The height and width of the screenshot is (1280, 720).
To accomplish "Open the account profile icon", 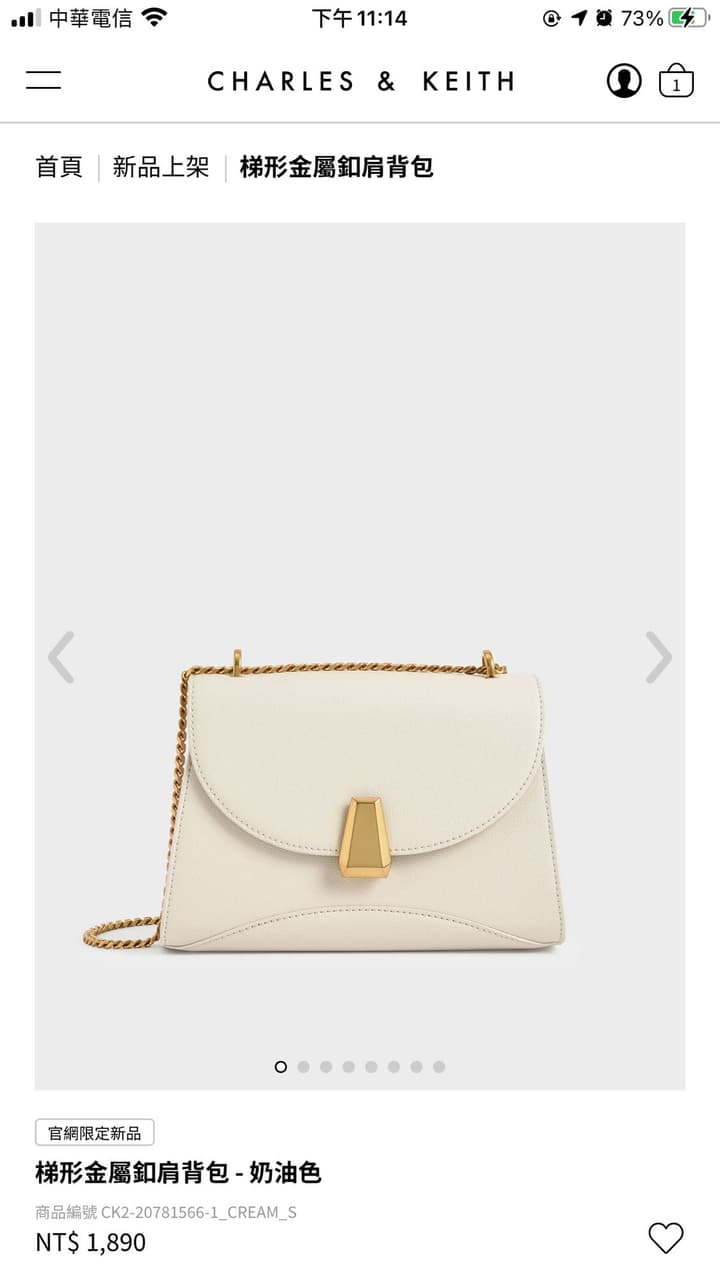I will [624, 81].
